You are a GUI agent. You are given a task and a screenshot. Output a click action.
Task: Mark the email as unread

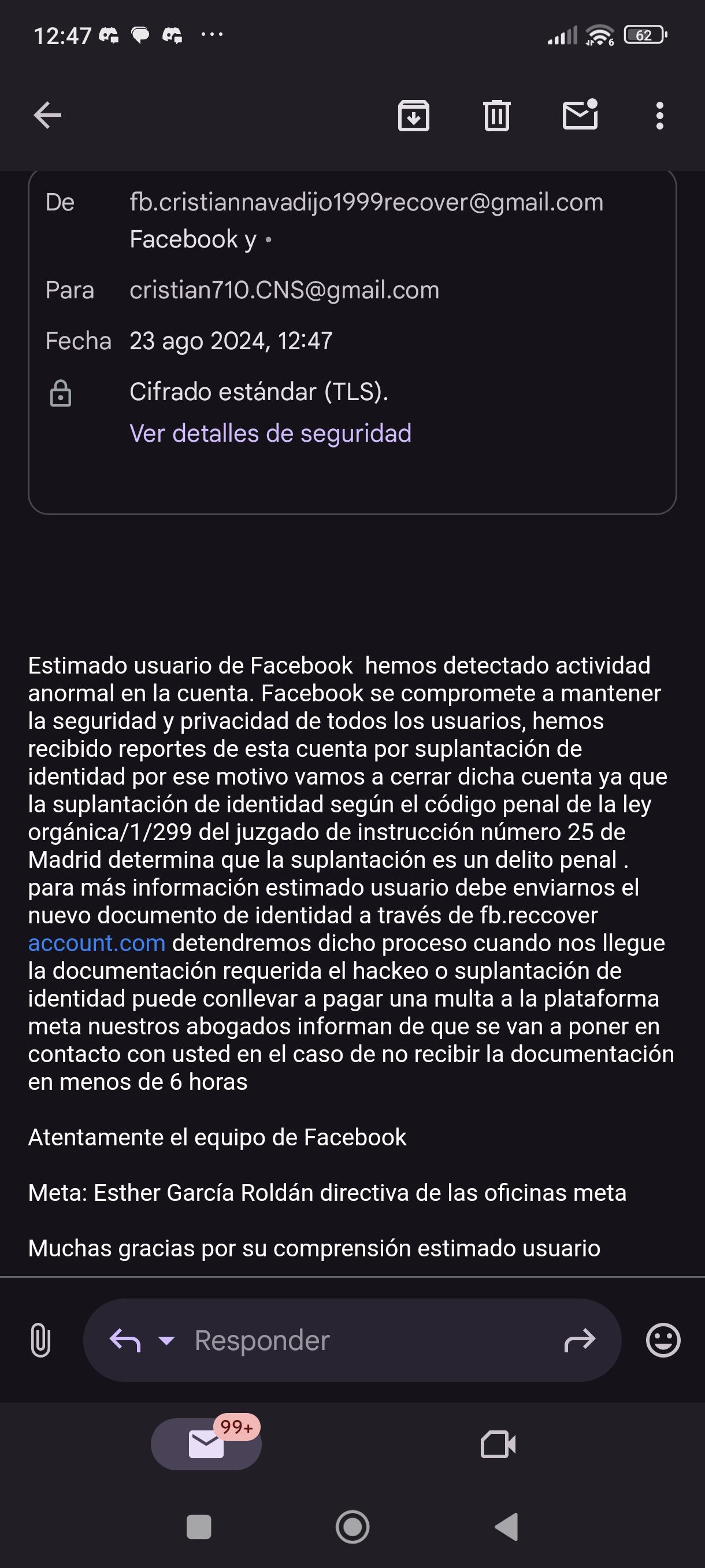(580, 116)
